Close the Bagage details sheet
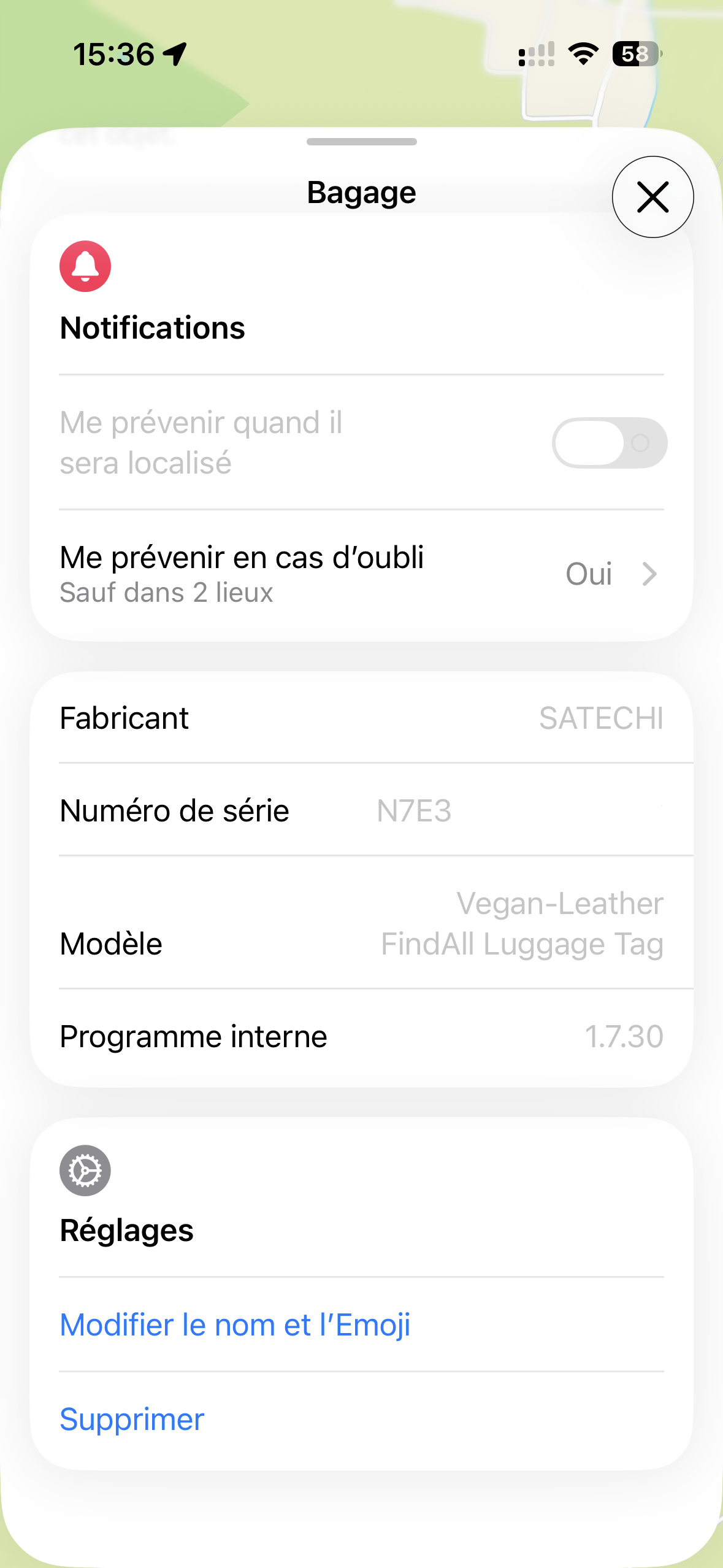Image resolution: width=723 pixels, height=1568 pixels. point(652,198)
